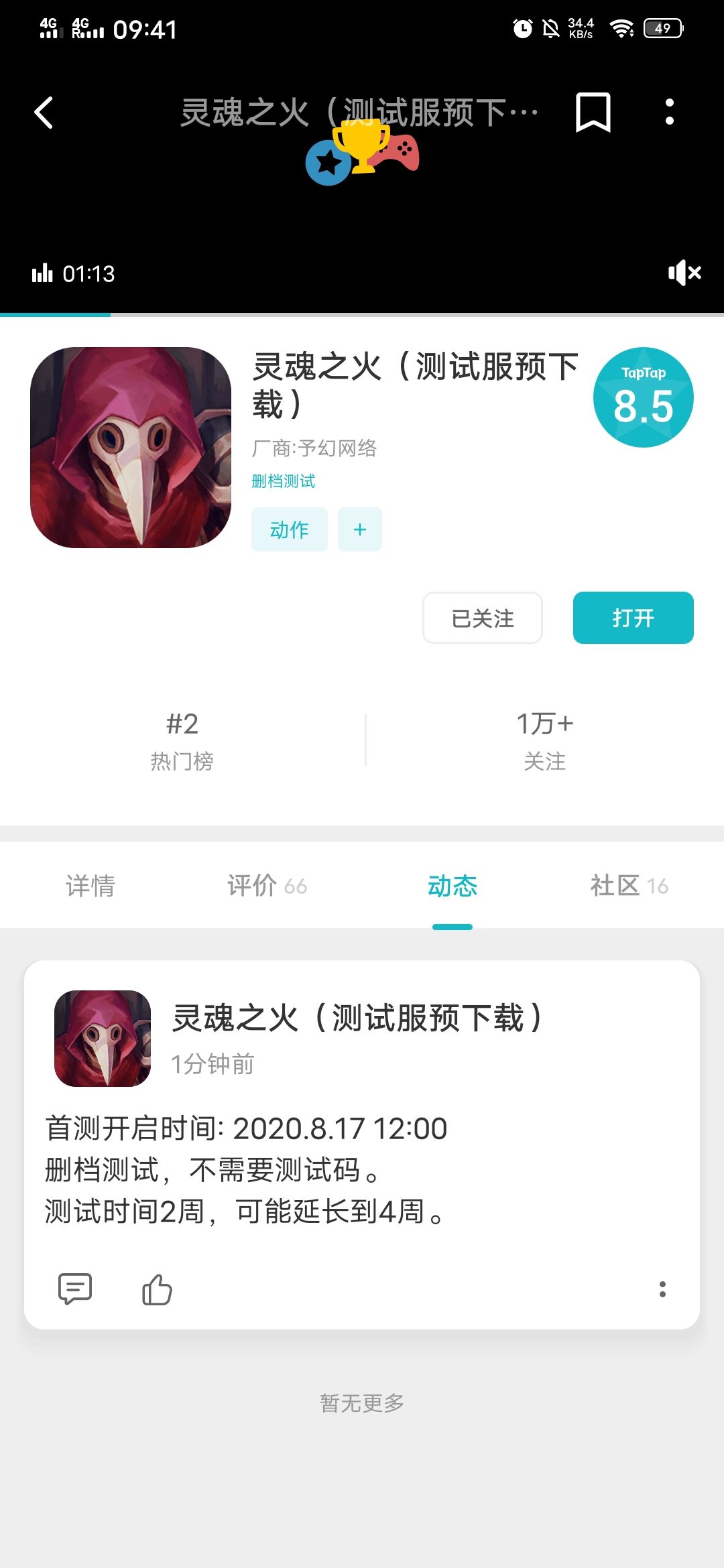Open the game with 打开 button

point(633,618)
